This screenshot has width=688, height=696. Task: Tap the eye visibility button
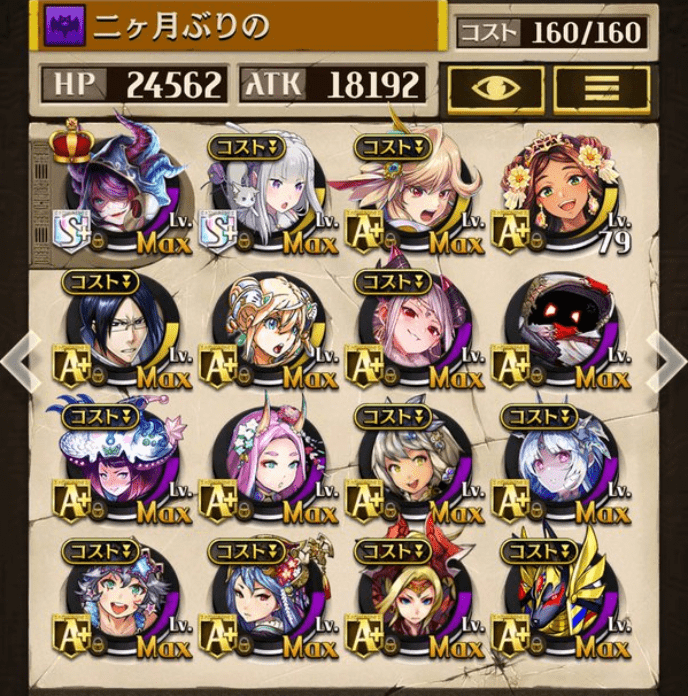495,90
